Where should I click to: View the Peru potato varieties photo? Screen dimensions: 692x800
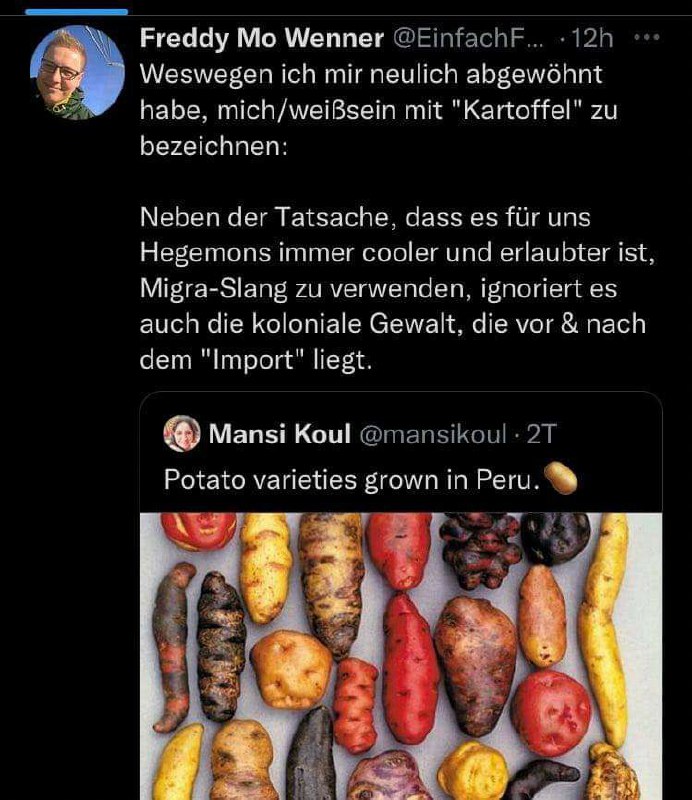(400, 655)
